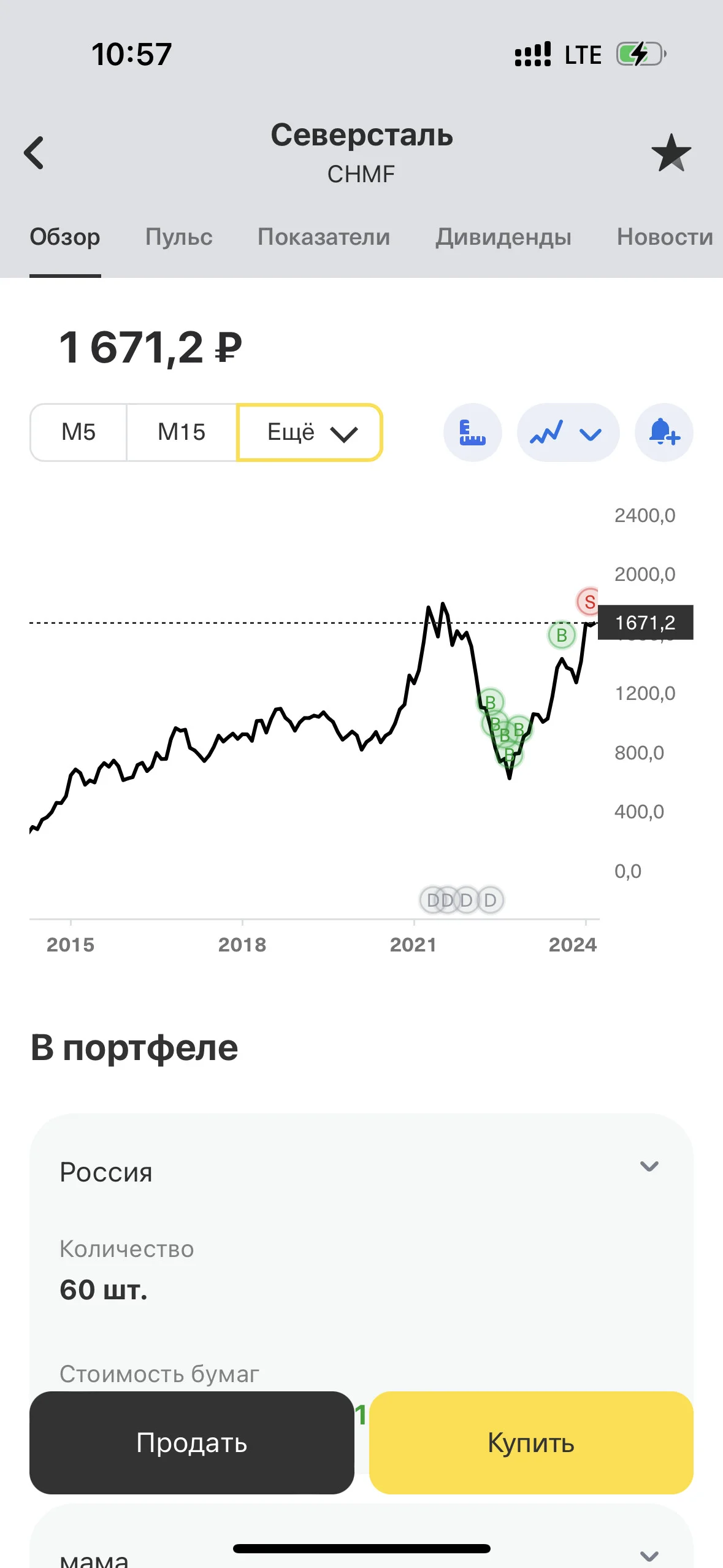Viewport: 723px width, 1568px height.
Task: Tap the red S sell marker on the chart
Action: coord(589,602)
